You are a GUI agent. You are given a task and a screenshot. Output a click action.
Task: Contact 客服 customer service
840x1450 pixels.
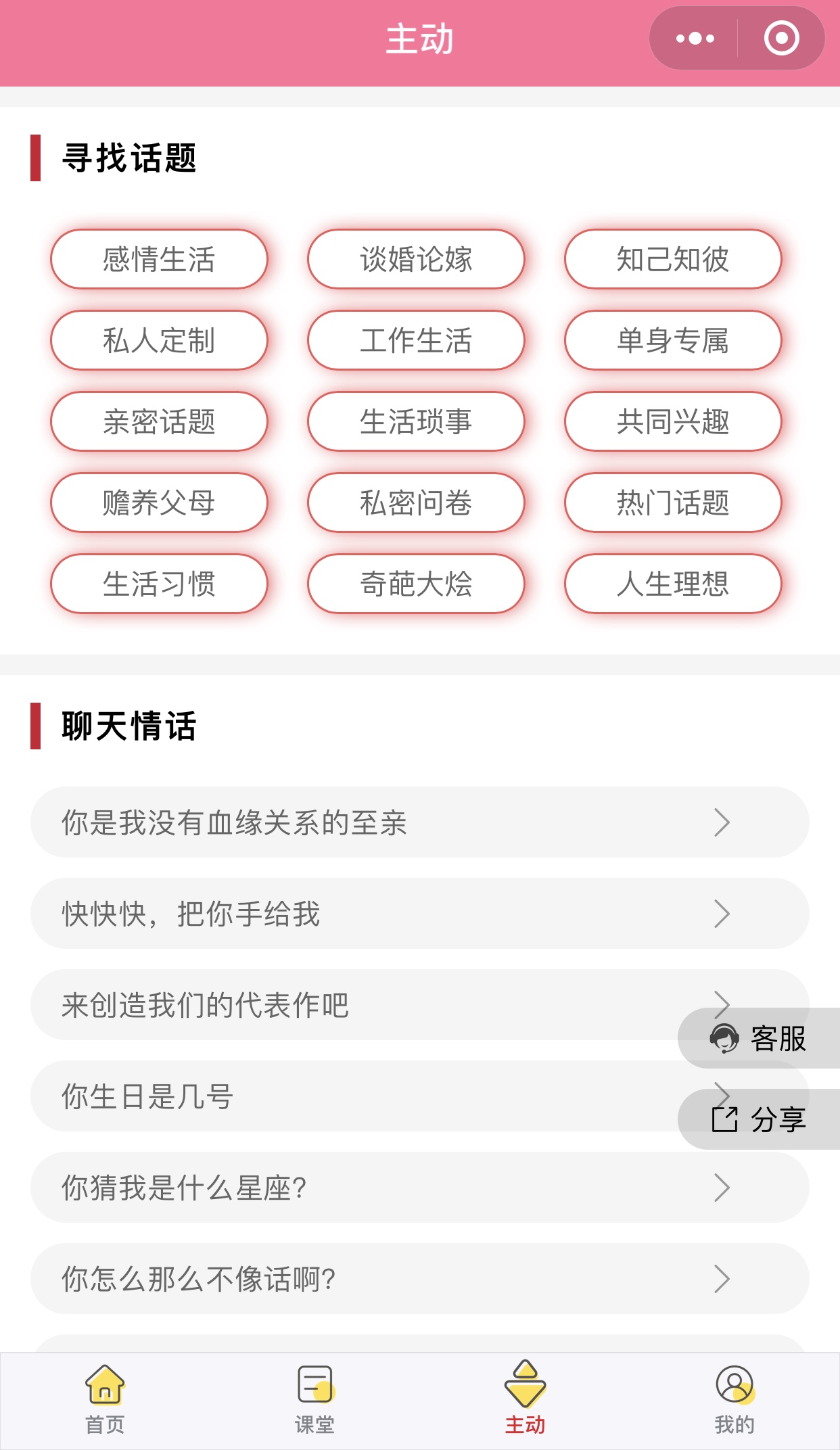tap(759, 1038)
